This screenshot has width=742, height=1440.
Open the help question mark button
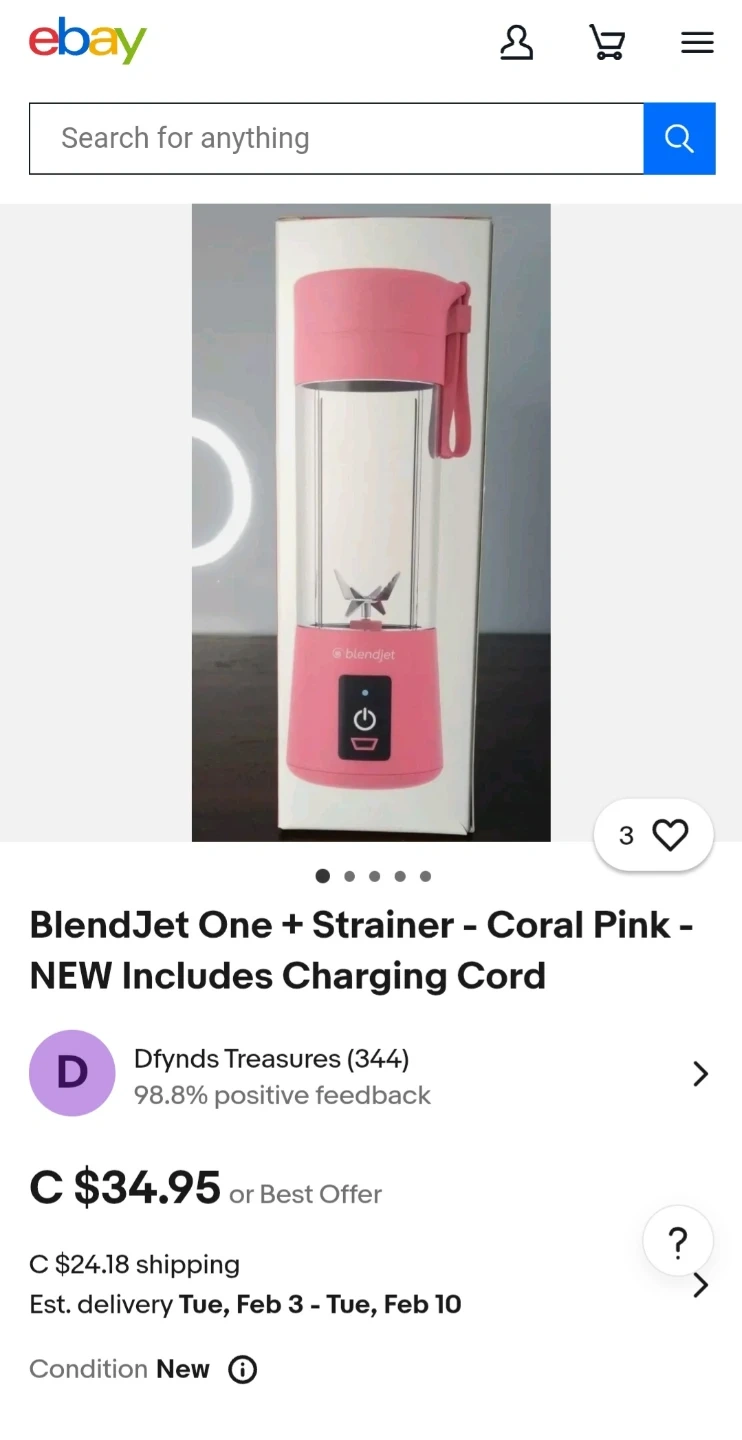pos(677,1243)
